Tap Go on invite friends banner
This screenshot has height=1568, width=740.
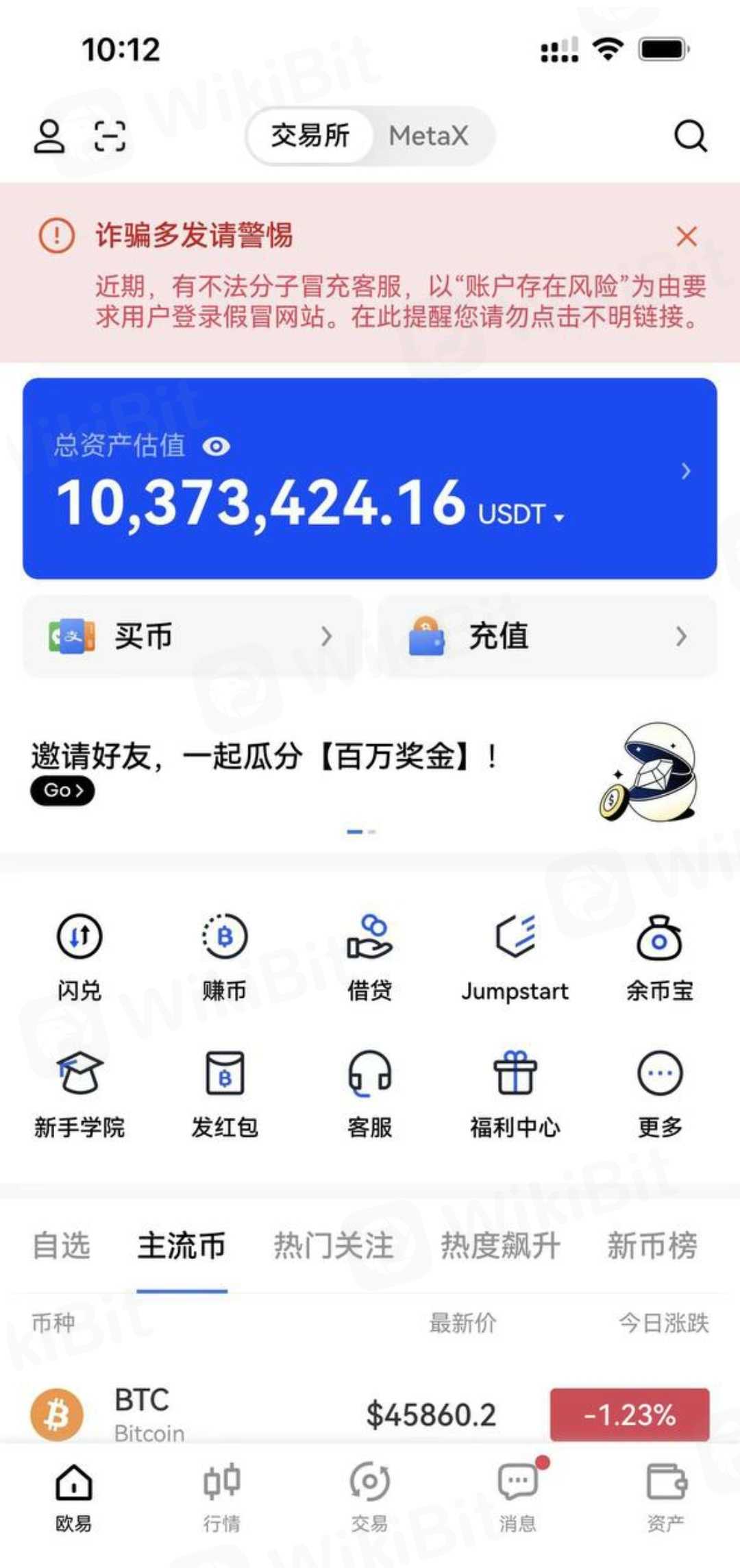click(x=62, y=791)
